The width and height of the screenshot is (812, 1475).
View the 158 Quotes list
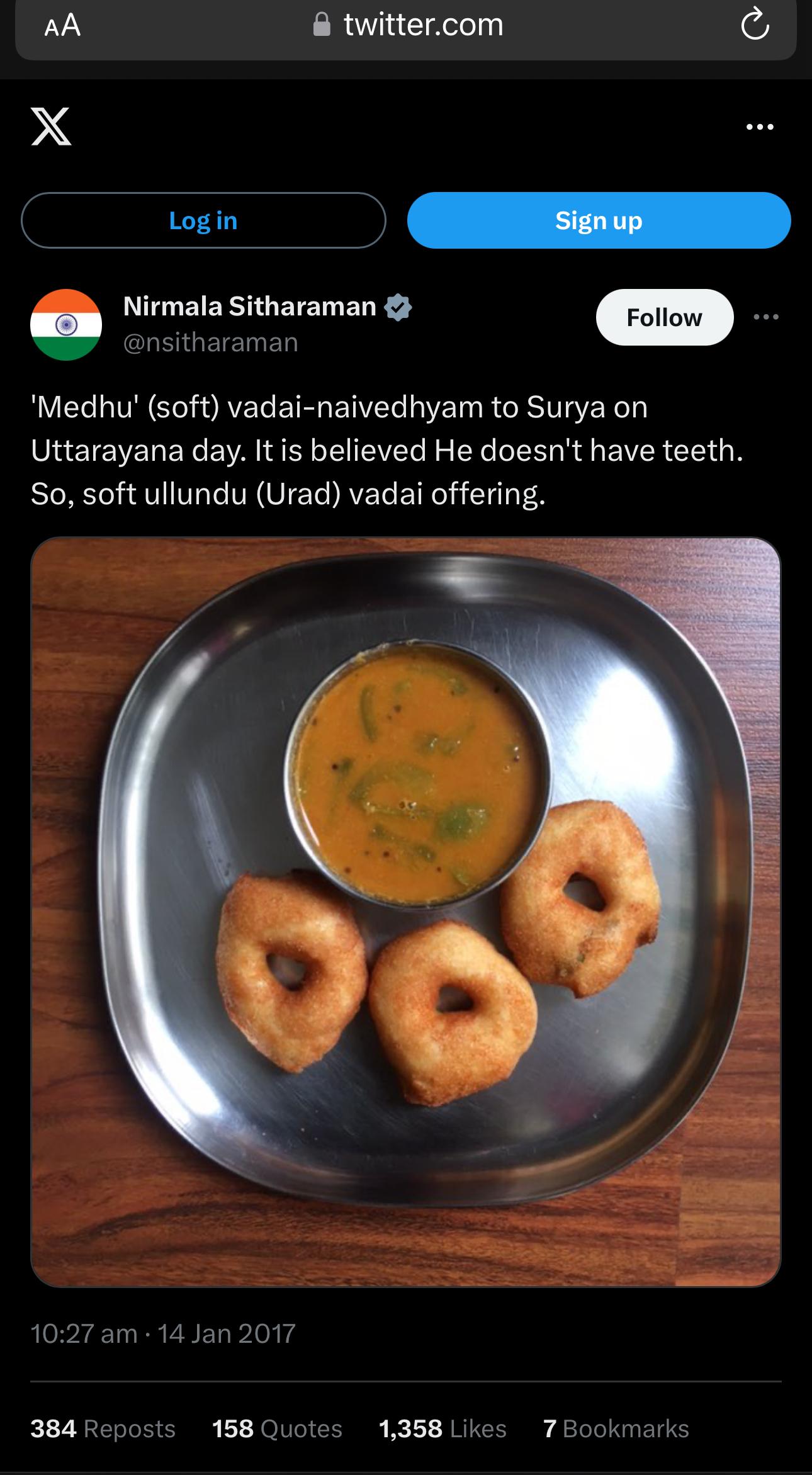277,1429
